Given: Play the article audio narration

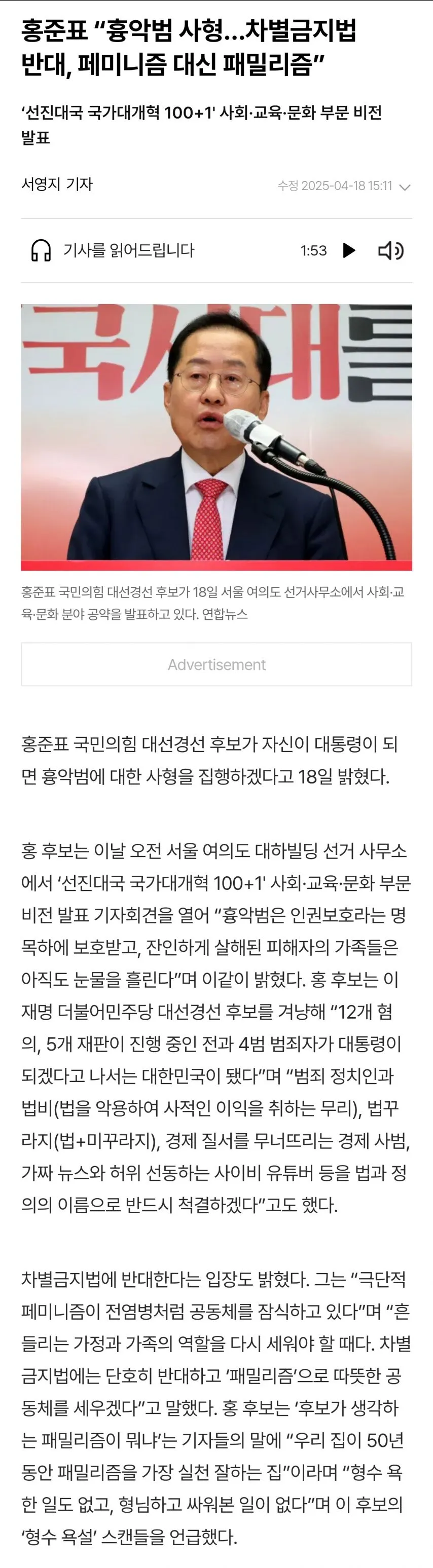Looking at the screenshot, I should click(x=349, y=250).
